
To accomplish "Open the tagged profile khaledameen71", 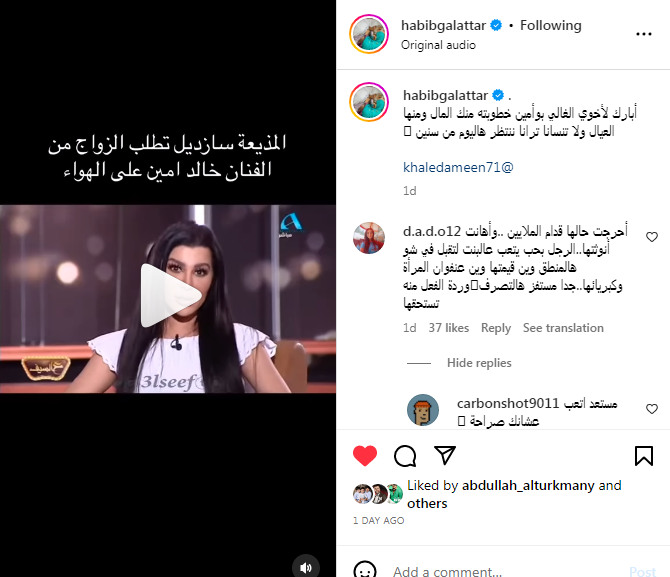I will [x=458, y=167].
